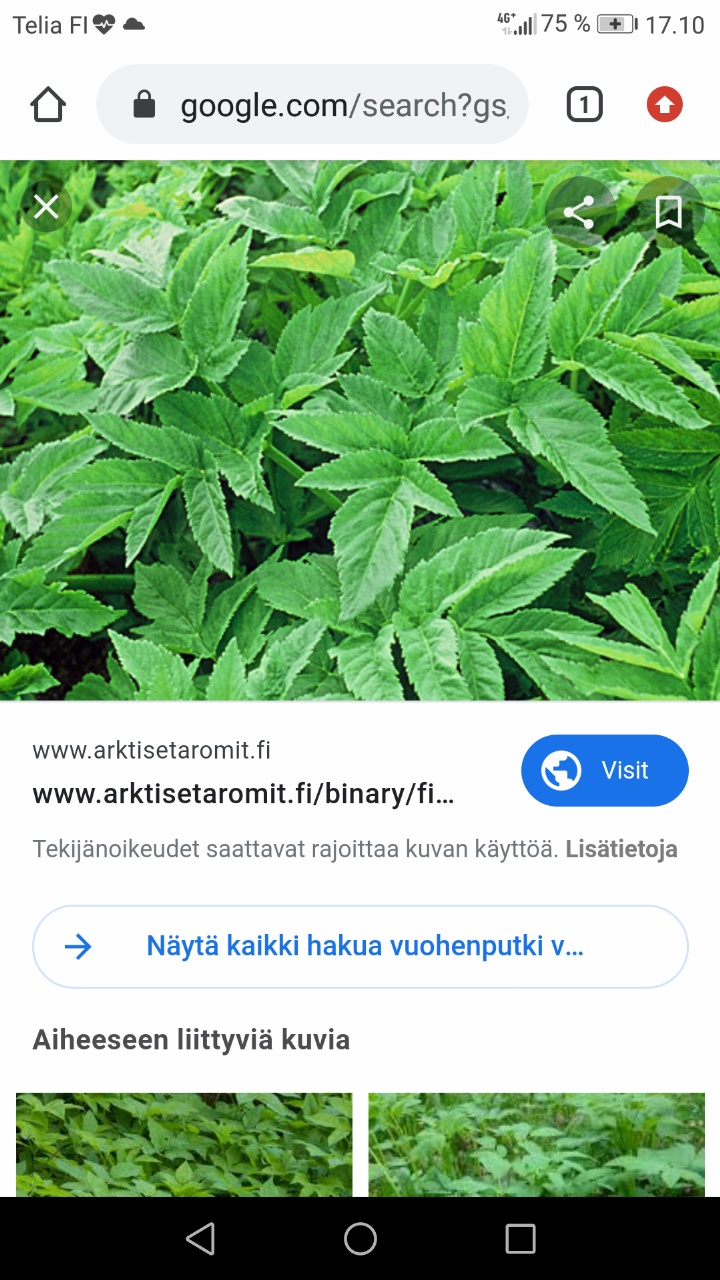Image resolution: width=720 pixels, height=1280 pixels.
Task: Open the www.arktisetaromit.fi/binary link title
Action: 243,795
